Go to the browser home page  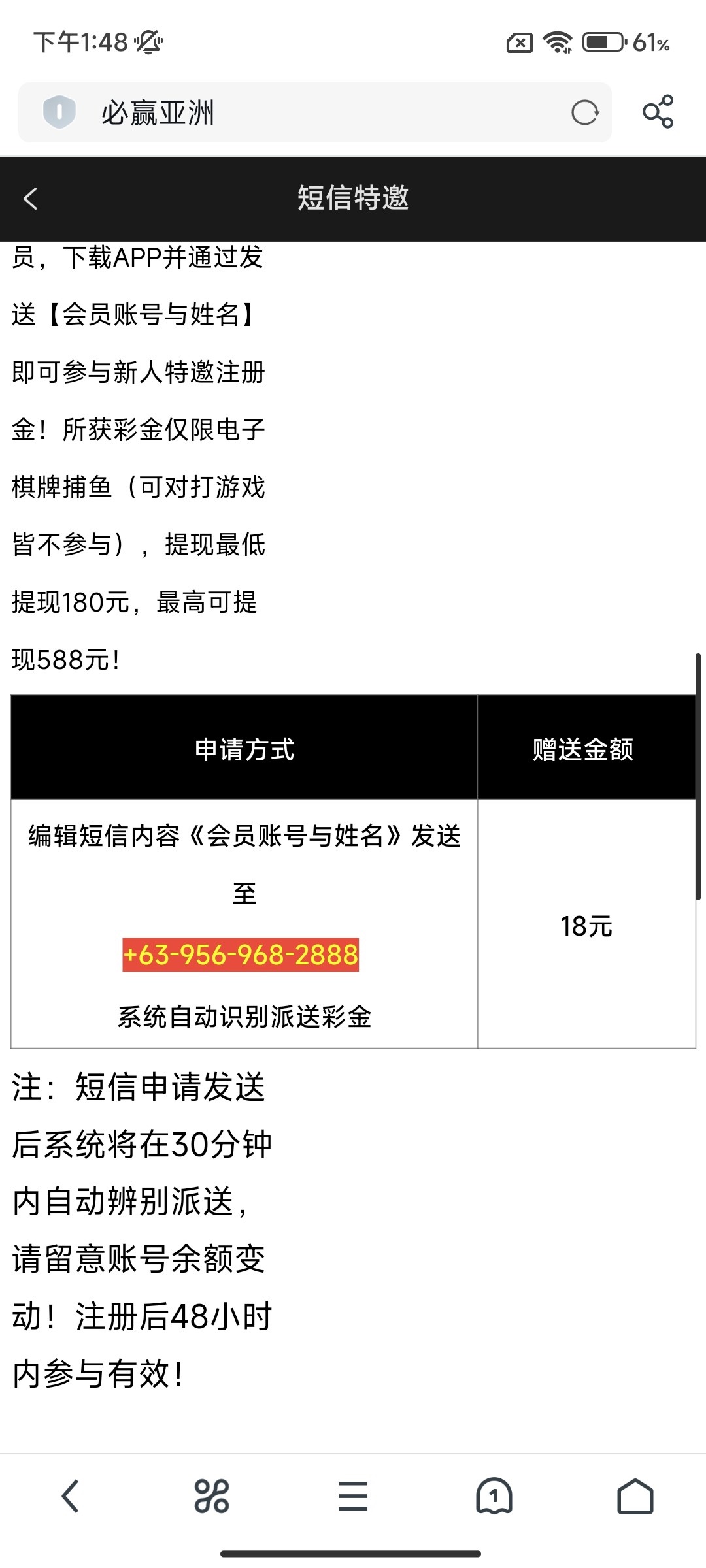[x=635, y=1496]
